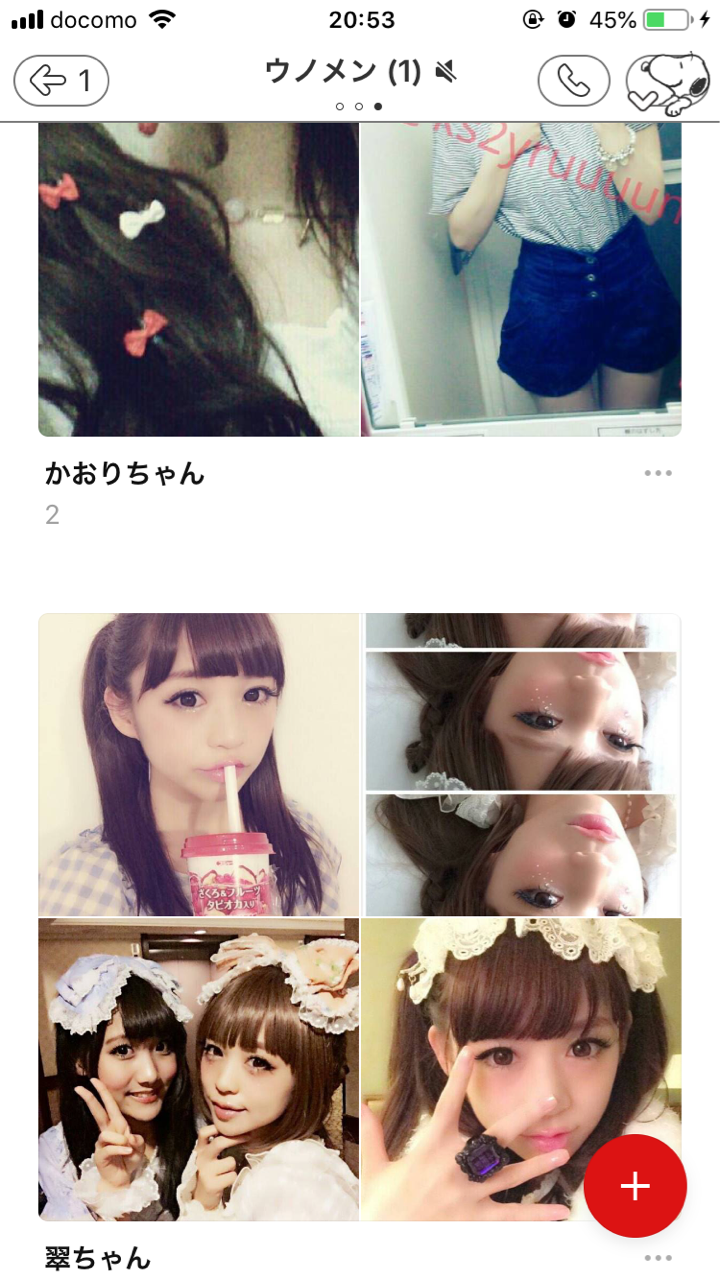The height and width of the screenshot is (1280, 720).
Task: Create new album with red plus button
Action: [x=635, y=1186]
